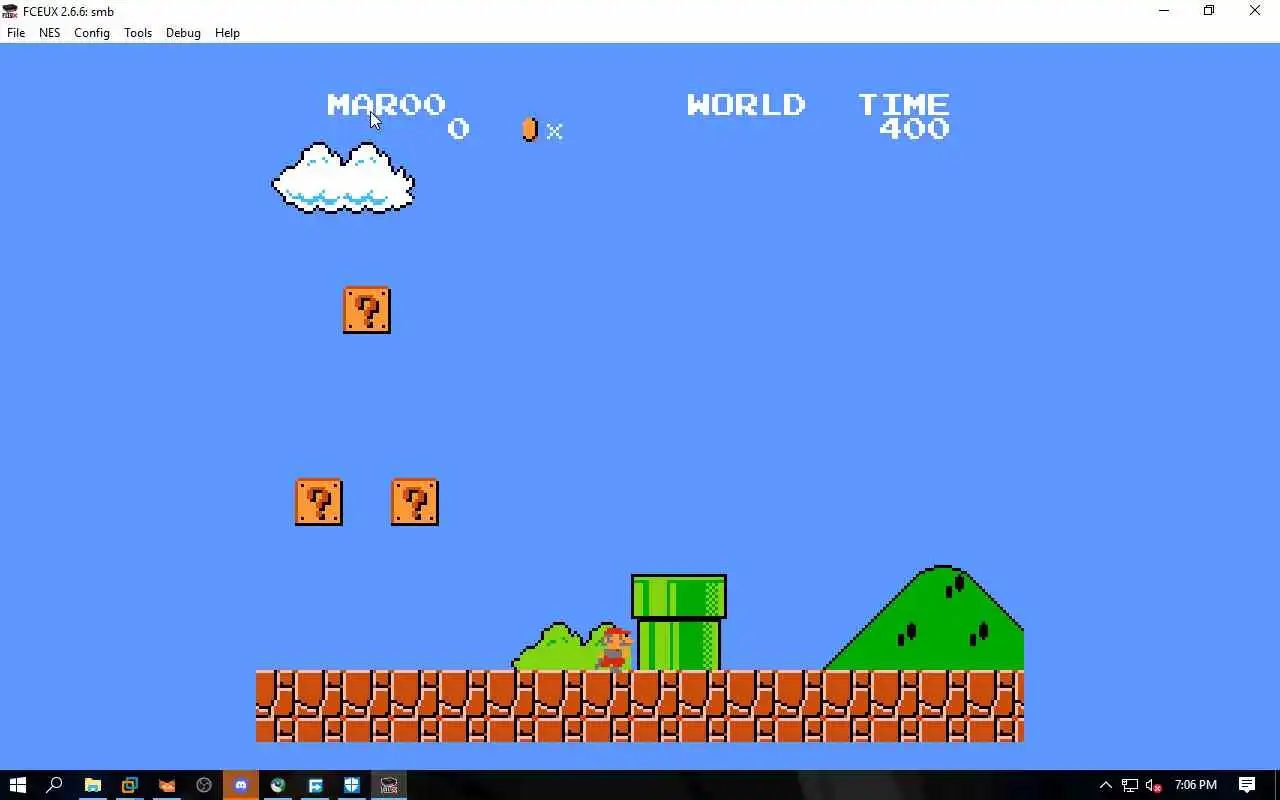Open the Debug menu
Viewport: 1280px width, 800px height.
point(183,33)
